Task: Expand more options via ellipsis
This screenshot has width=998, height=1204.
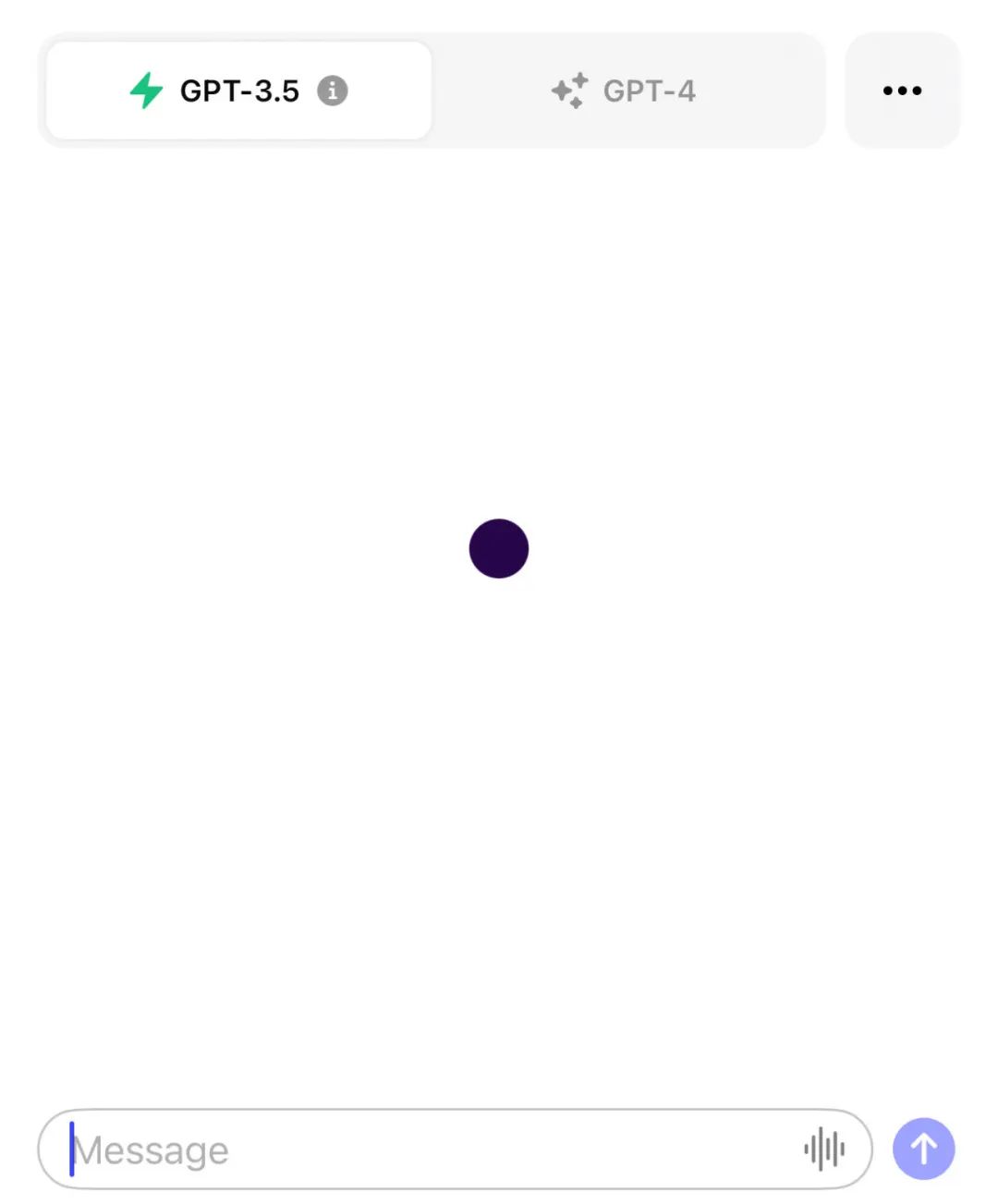Action: [x=902, y=90]
